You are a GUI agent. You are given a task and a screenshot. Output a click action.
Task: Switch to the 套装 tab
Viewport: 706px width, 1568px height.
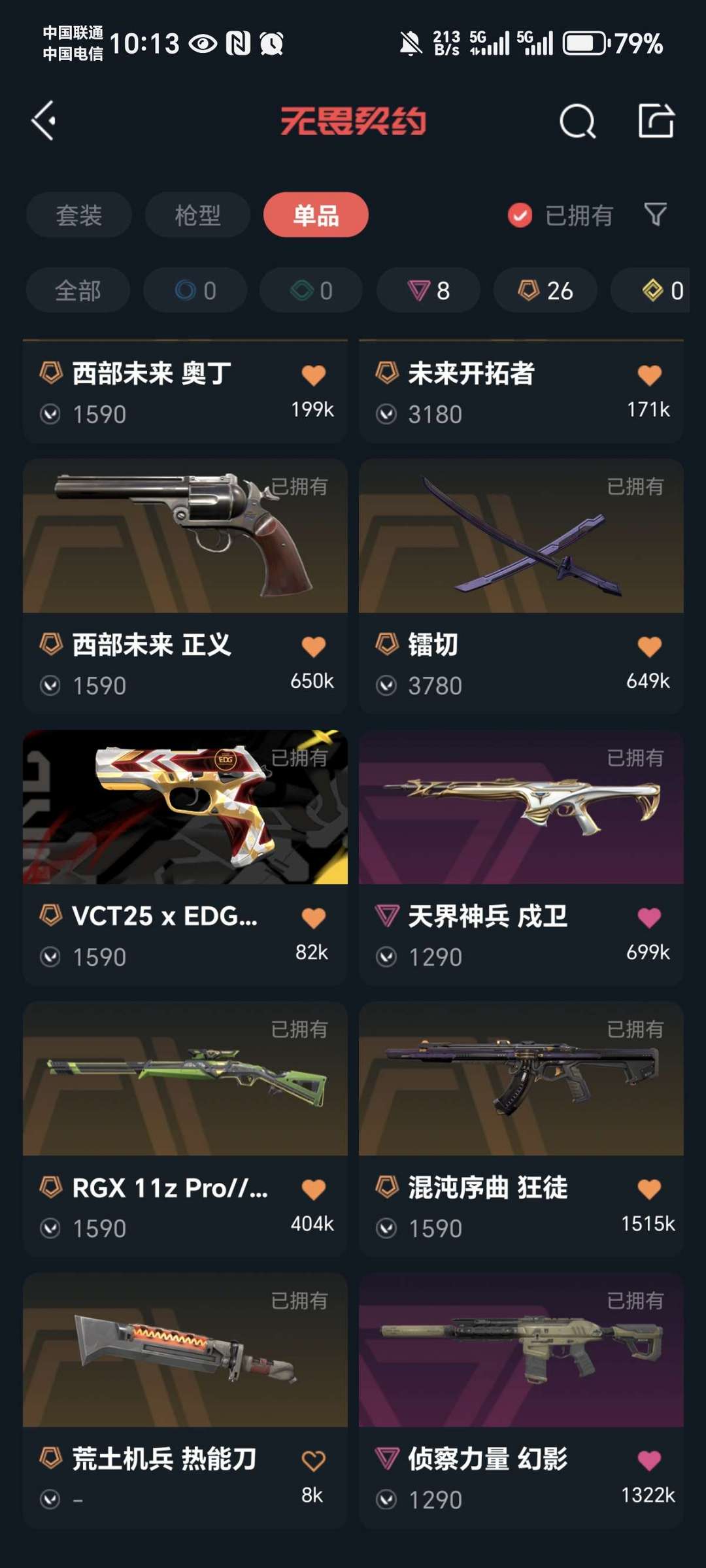point(79,215)
